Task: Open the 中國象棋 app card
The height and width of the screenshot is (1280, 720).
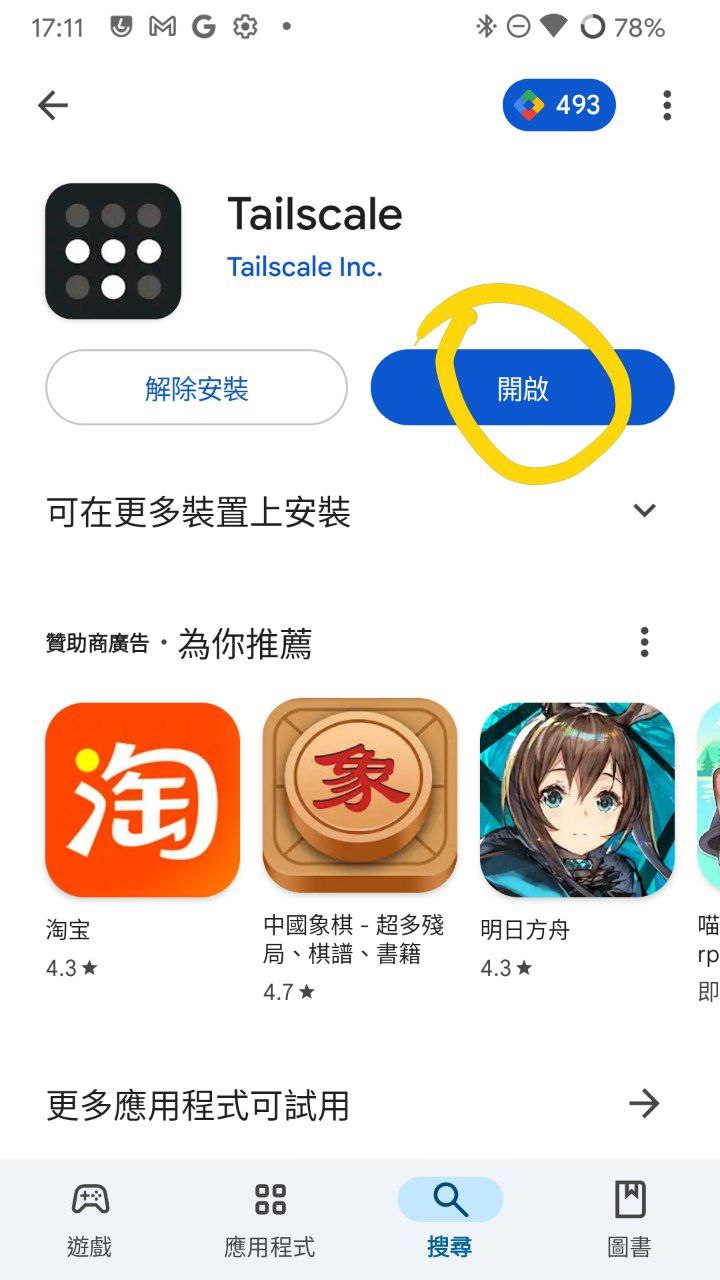Action: tap(360, 850)
